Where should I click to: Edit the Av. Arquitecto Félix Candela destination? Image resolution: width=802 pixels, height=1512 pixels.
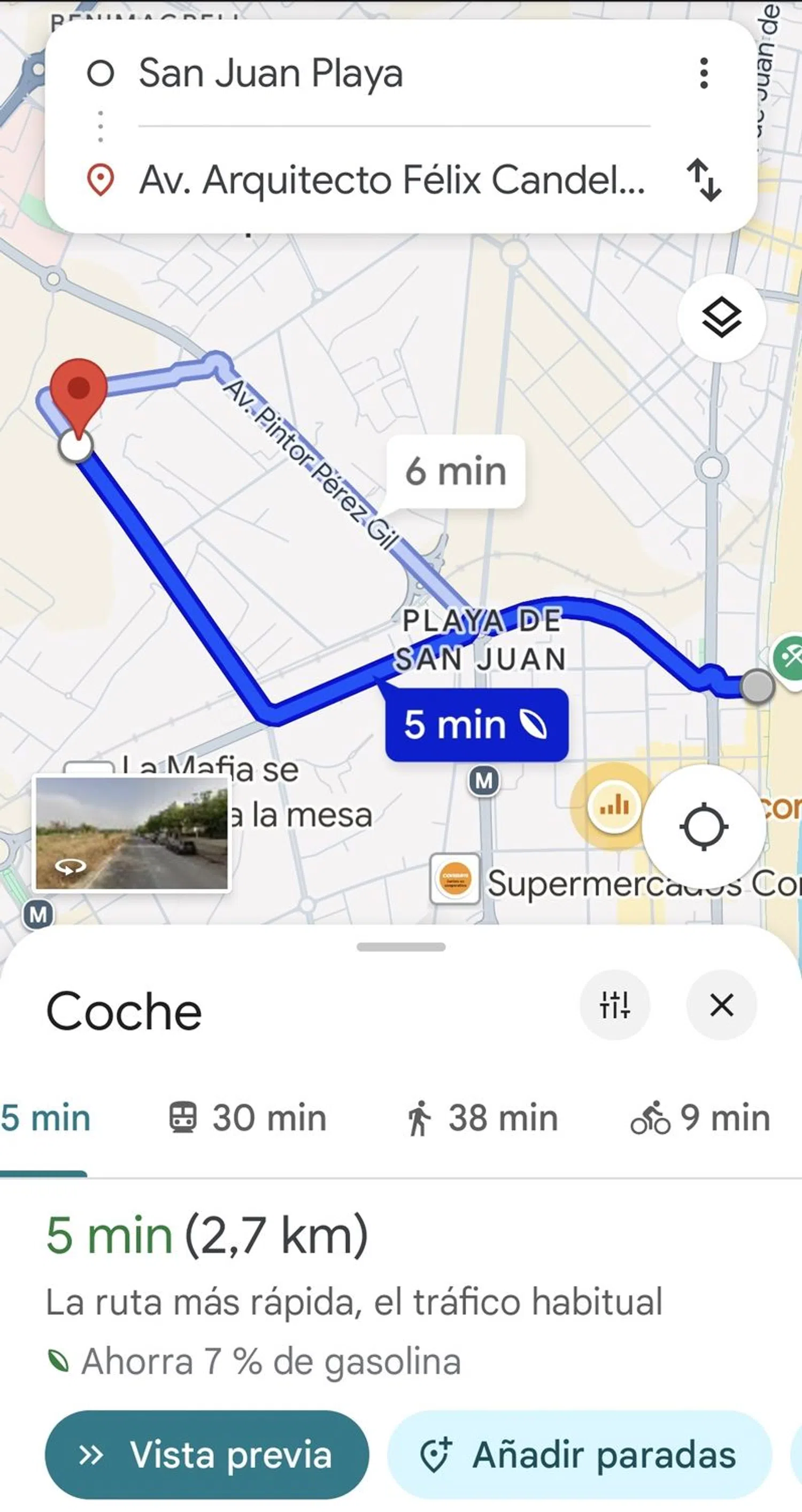coord(391,180)
